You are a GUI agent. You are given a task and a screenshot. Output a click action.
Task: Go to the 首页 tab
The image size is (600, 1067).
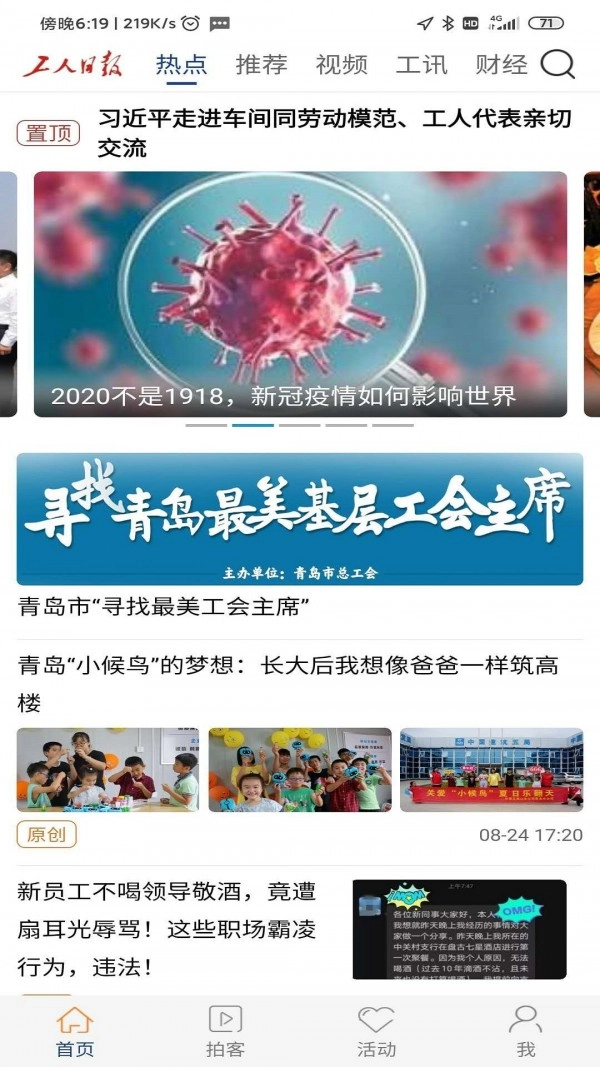pyautogui.click(x=75, y=1031)
